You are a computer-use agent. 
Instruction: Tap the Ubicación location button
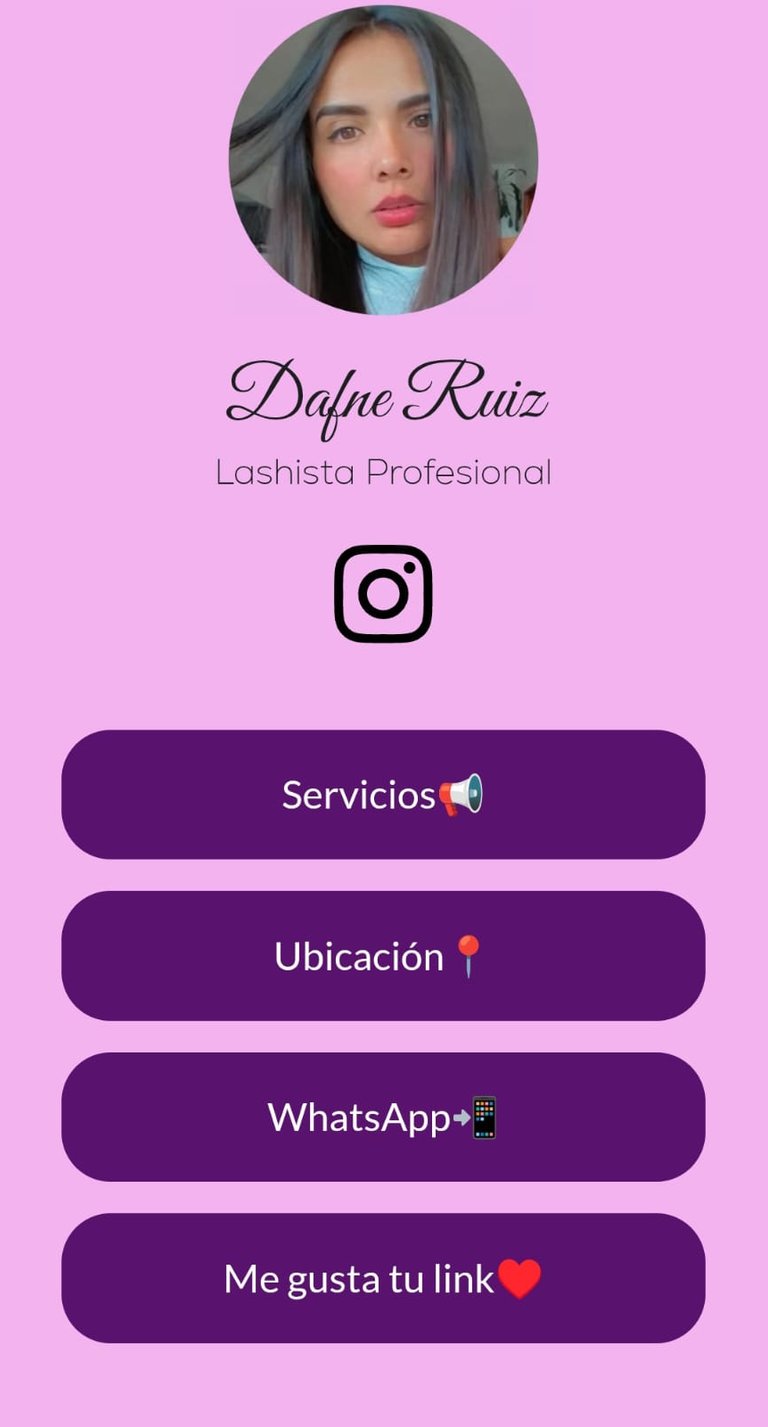point(383,956)
